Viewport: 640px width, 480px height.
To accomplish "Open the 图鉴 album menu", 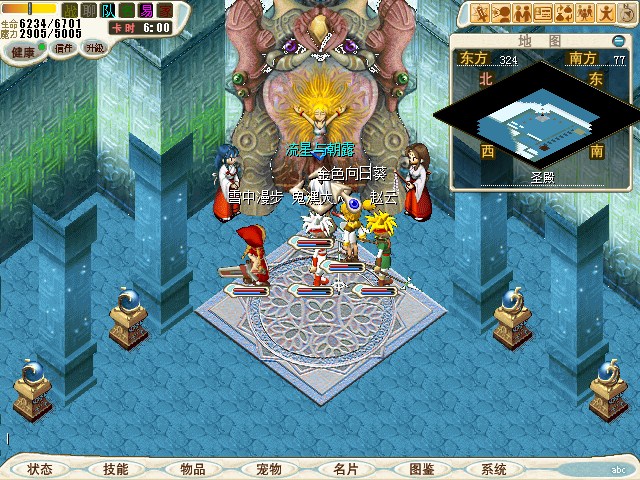I will pyautogui.click(x=421, y=468).
